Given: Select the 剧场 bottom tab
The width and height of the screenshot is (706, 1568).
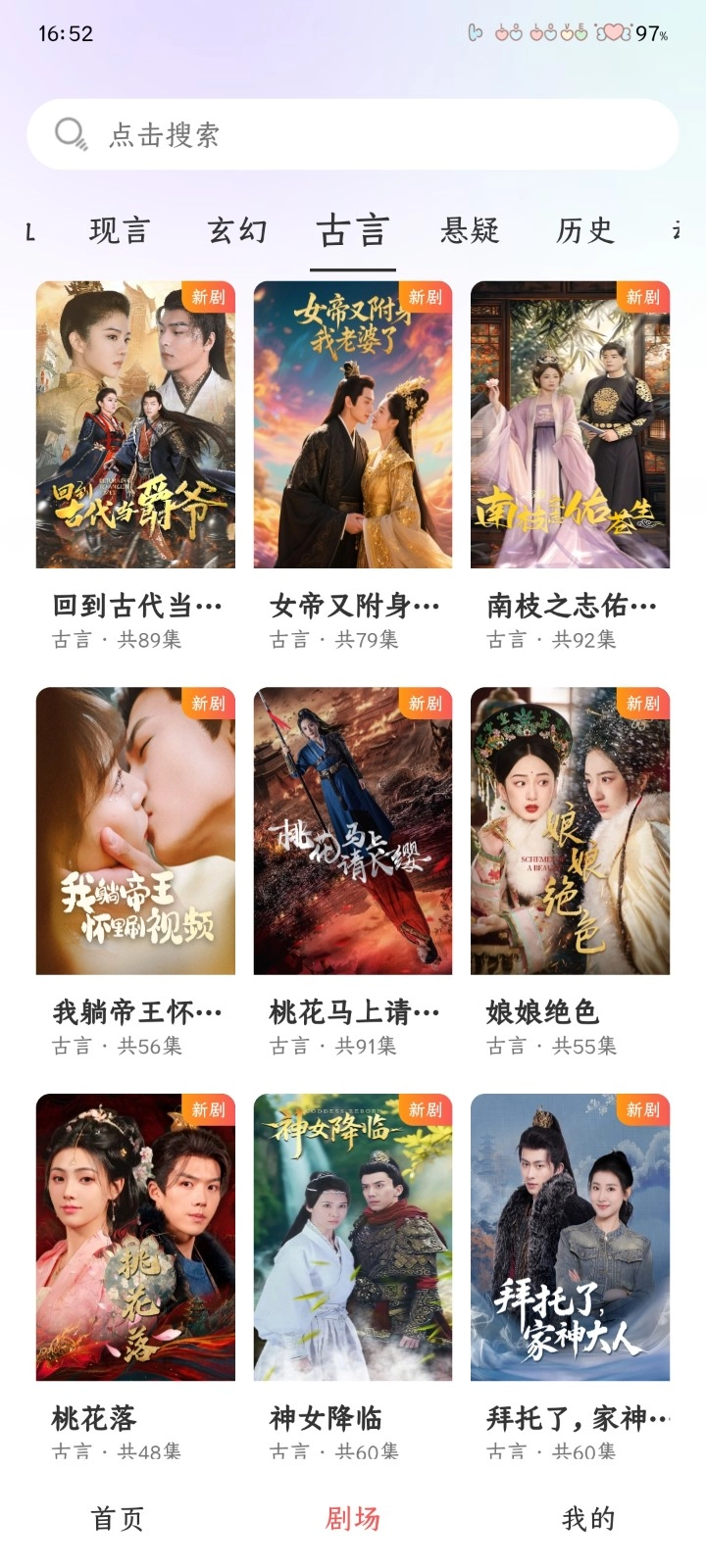Looking at the screenshot, I should pos(353,1519).
